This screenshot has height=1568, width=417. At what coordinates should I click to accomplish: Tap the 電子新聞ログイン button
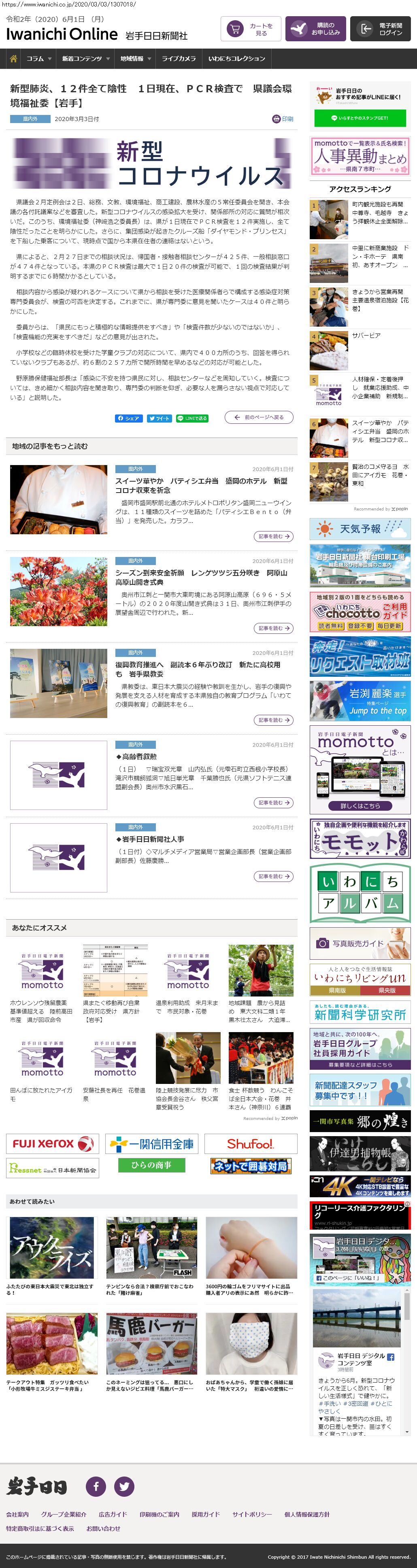pyautogui.click(x=382, y=29)
